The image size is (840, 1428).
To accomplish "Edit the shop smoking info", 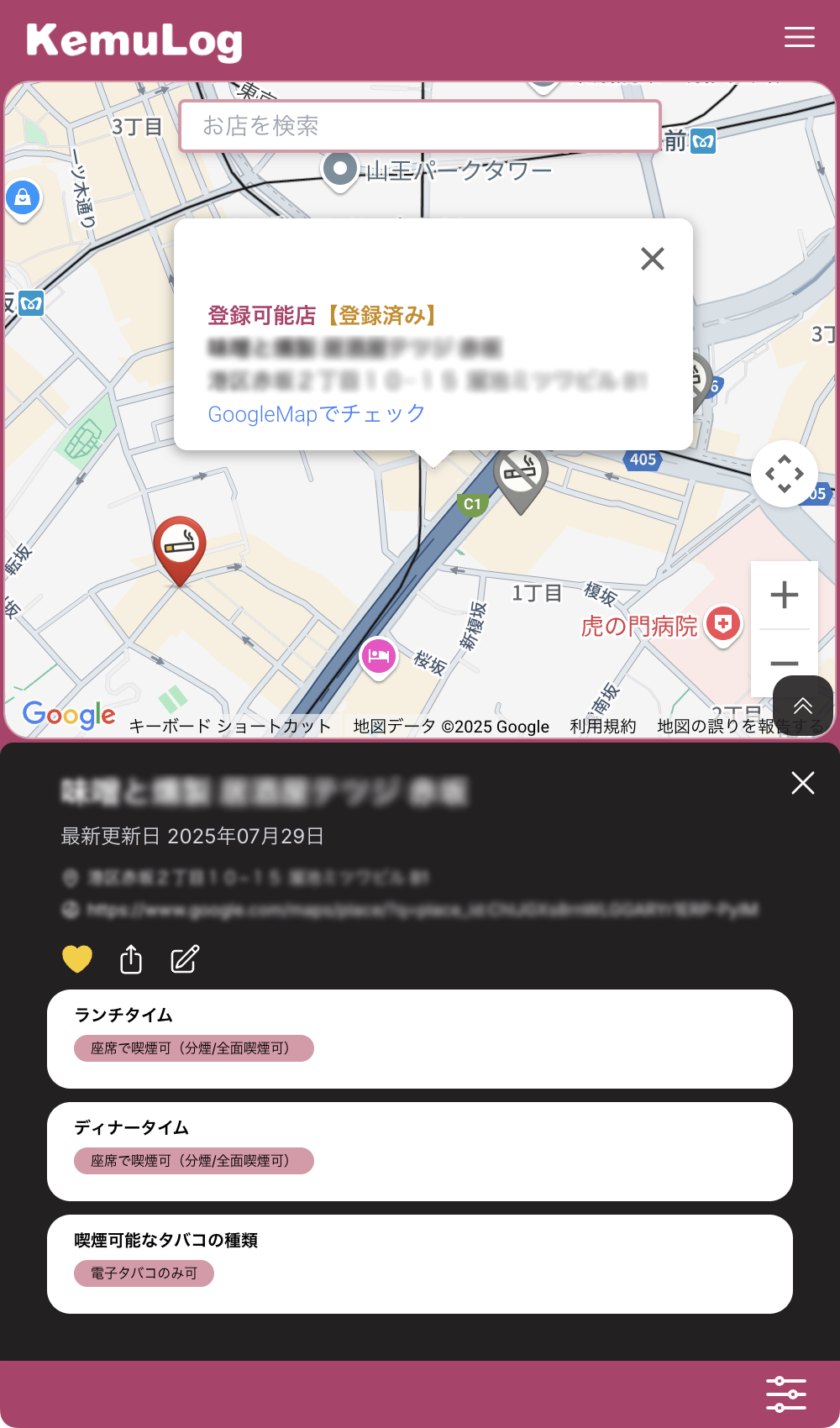I will [x=185, y=958].
